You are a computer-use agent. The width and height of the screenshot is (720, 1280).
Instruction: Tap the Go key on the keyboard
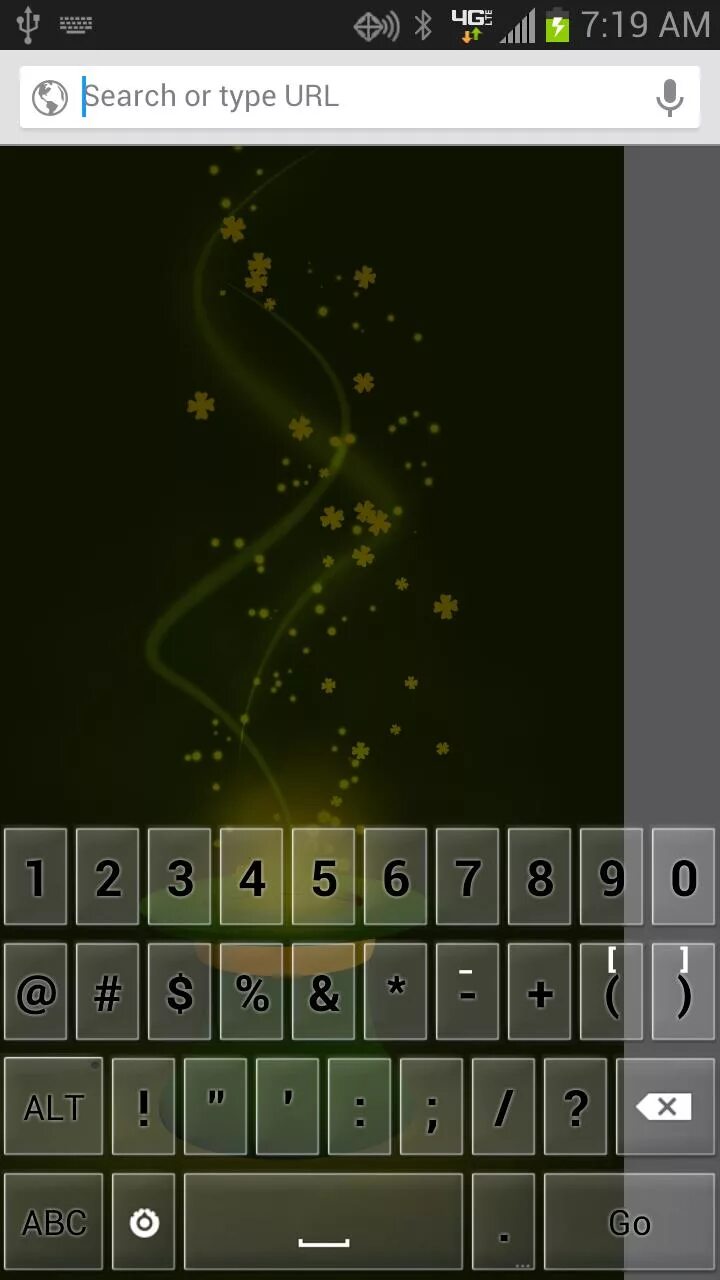click(630, 1222)
